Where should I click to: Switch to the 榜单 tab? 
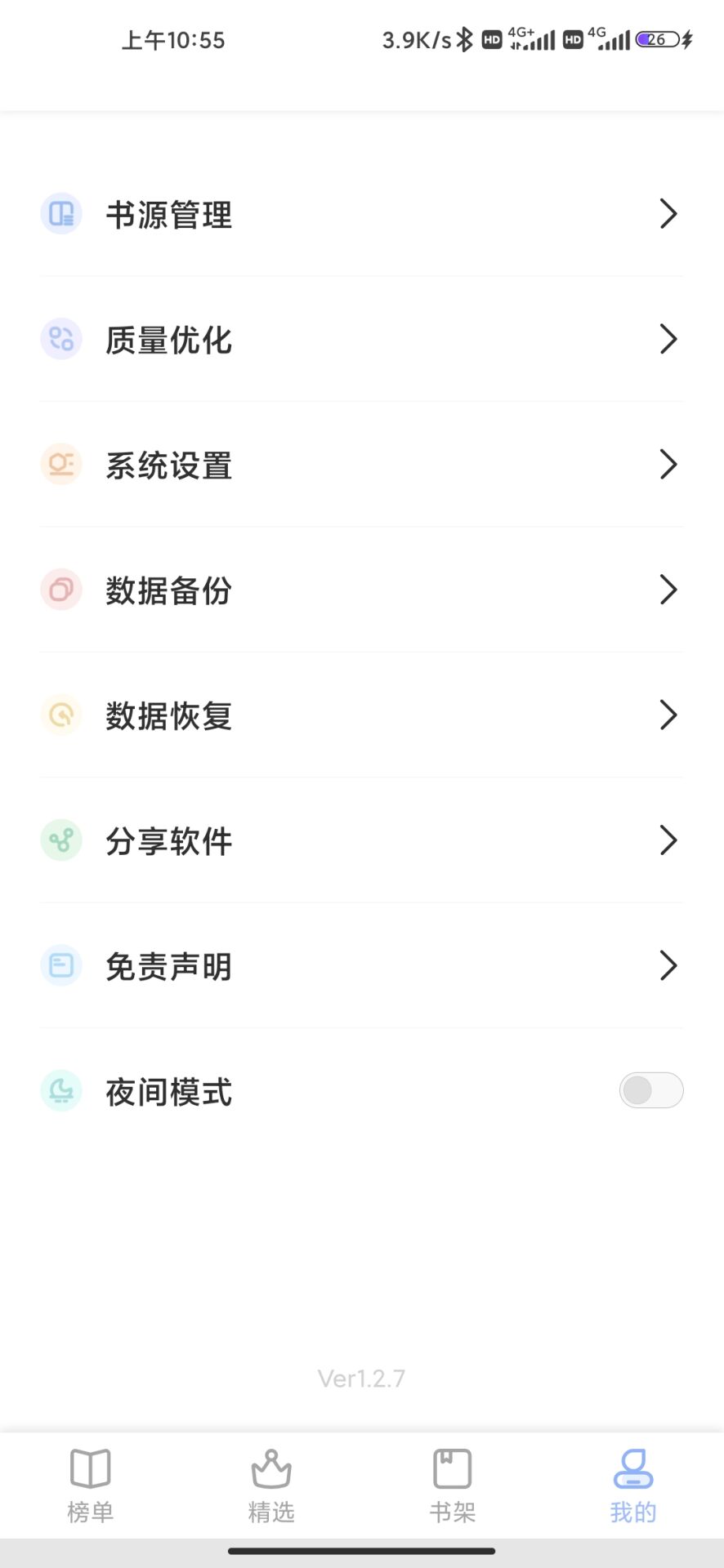tap(90, 1485)
